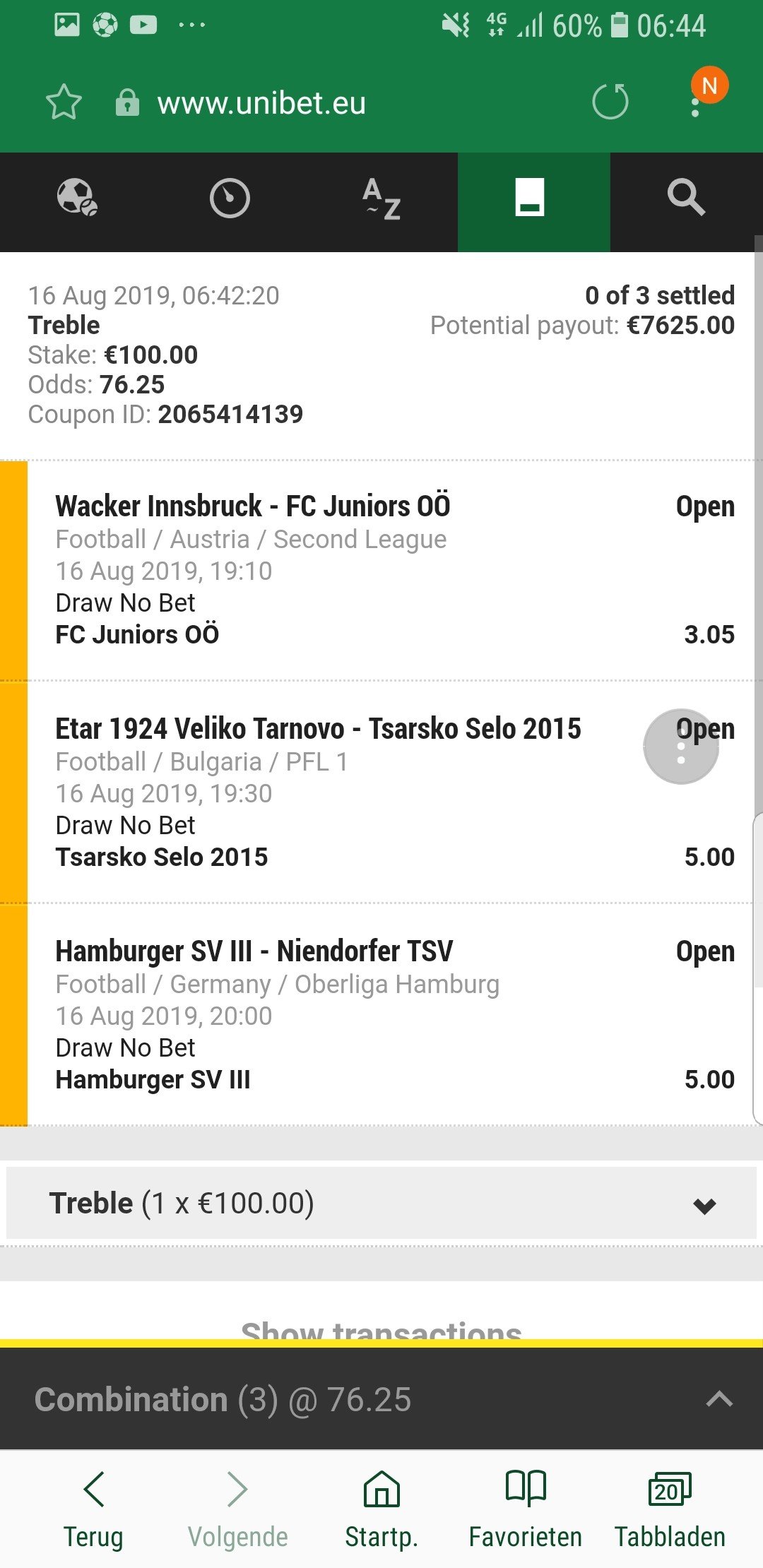This screenshot has width=763, height=1568.
Task: Tap the www.unibet.eu address bar
Action: [x=261, y=103]
